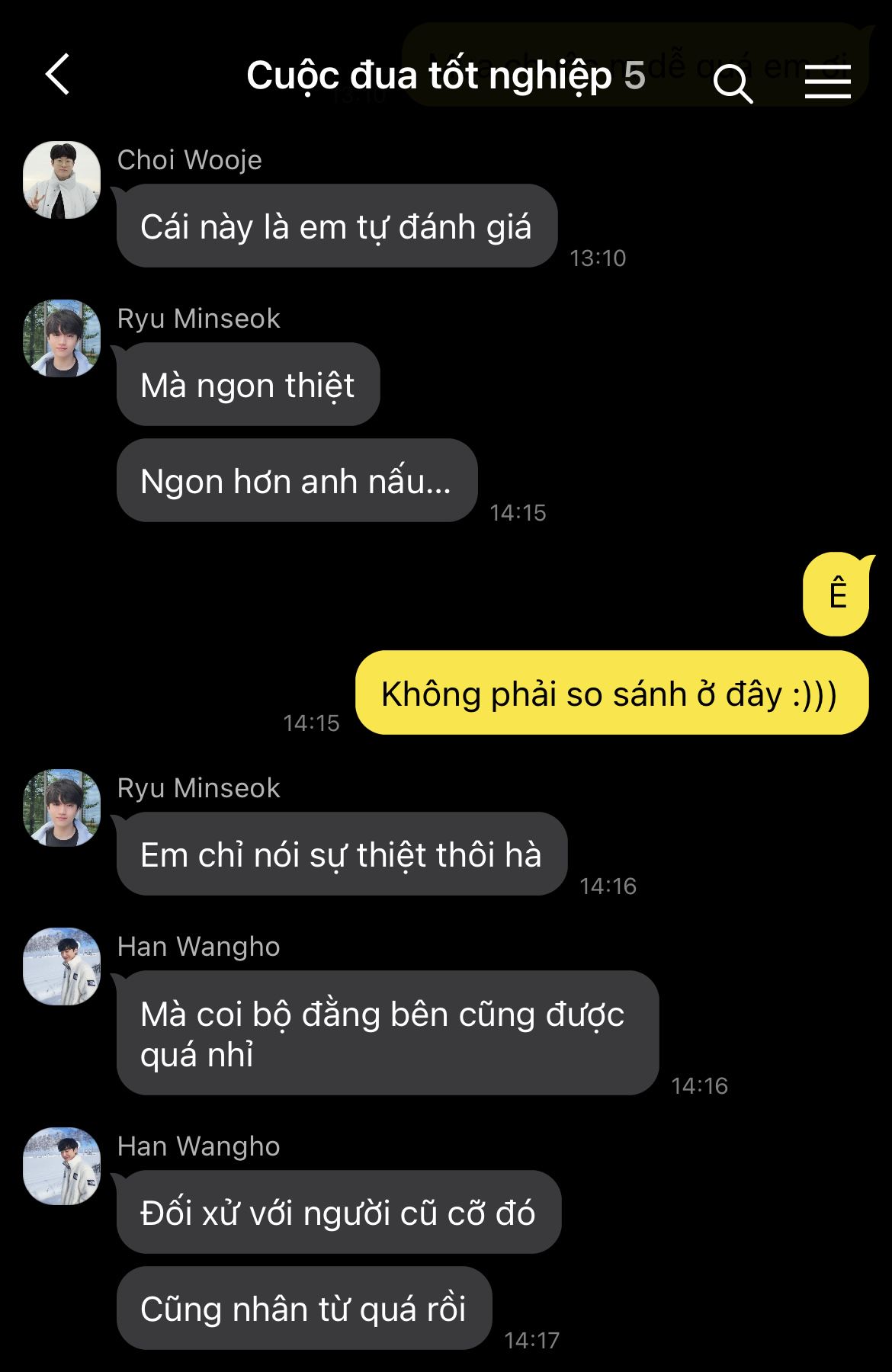
Task: Open Han Wangho's avatar beside "Mà coi bộ"
Action: 62,966
